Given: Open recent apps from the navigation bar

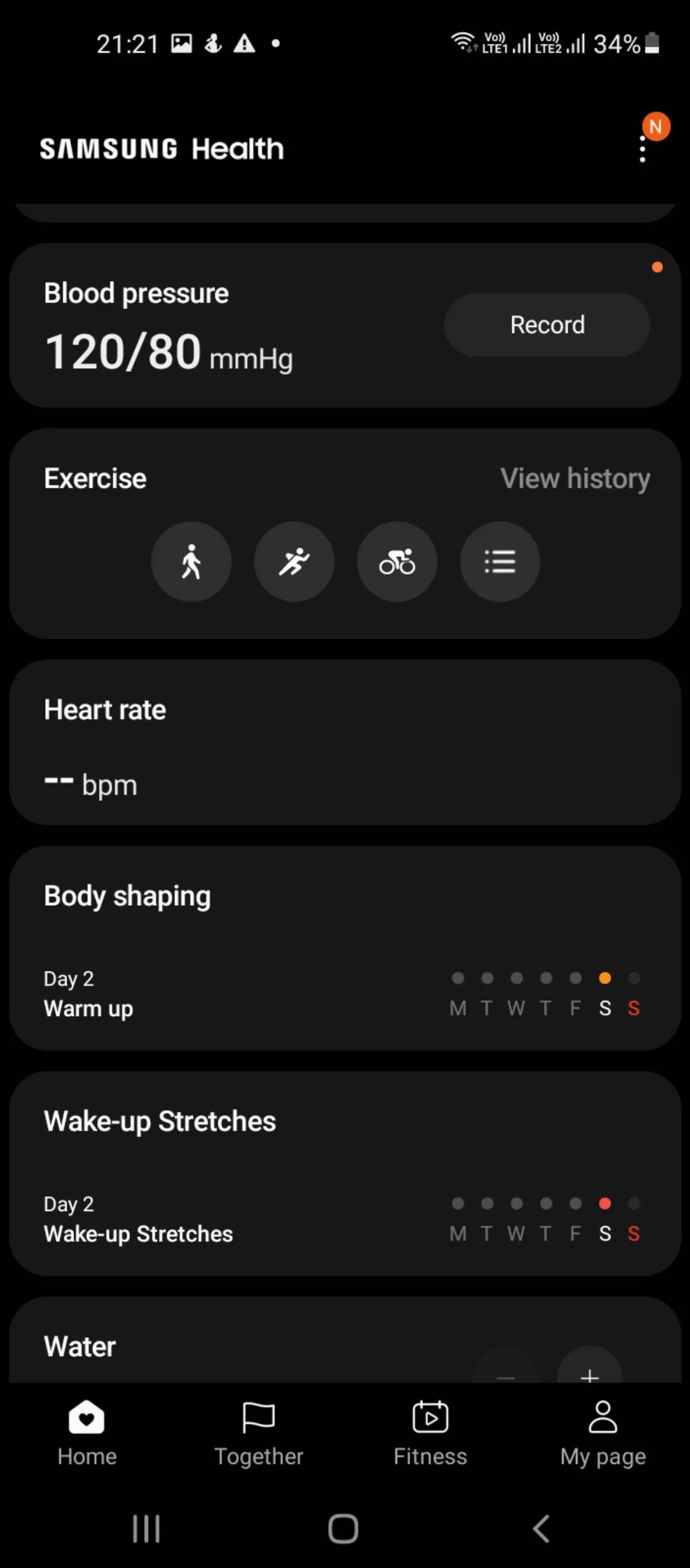Looking at the screenshot, I should (147, 1528).
